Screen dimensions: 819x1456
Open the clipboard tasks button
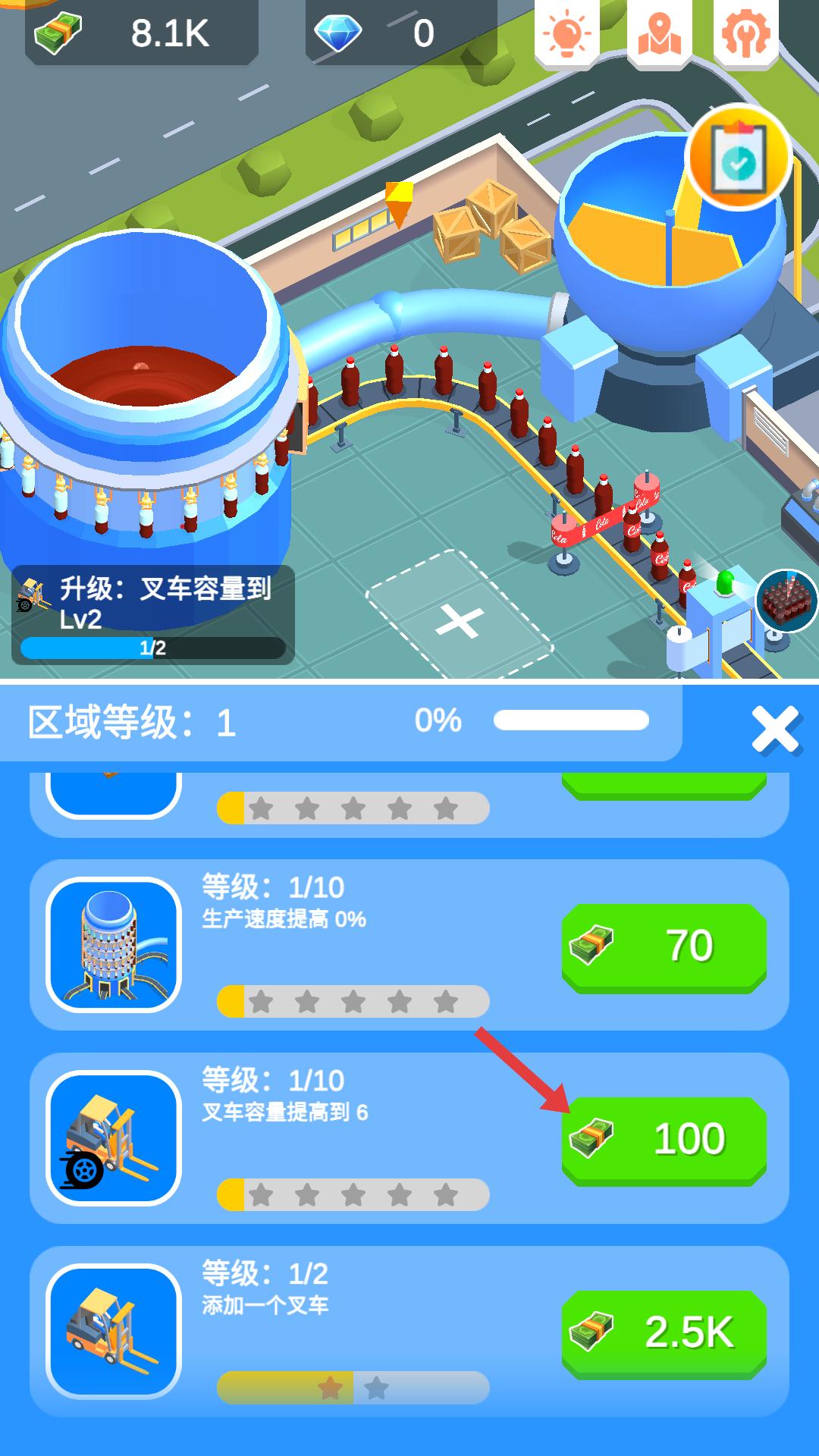click(x=738, y=157)
